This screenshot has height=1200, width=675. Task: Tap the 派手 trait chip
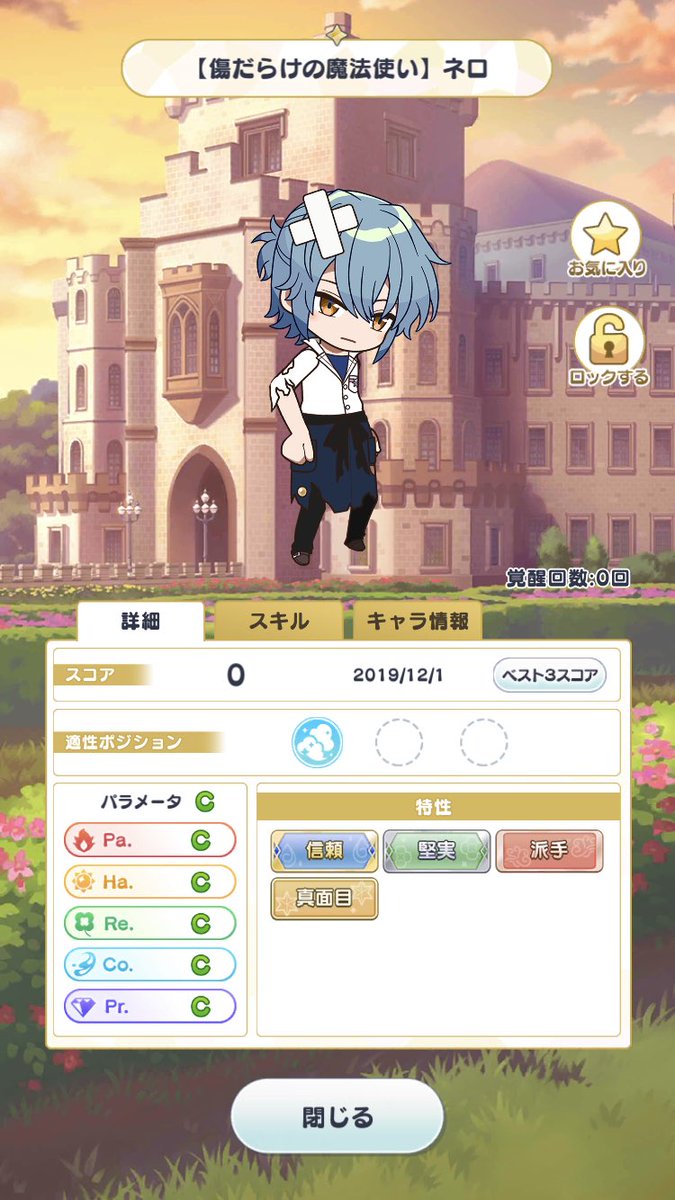point(549,851)
